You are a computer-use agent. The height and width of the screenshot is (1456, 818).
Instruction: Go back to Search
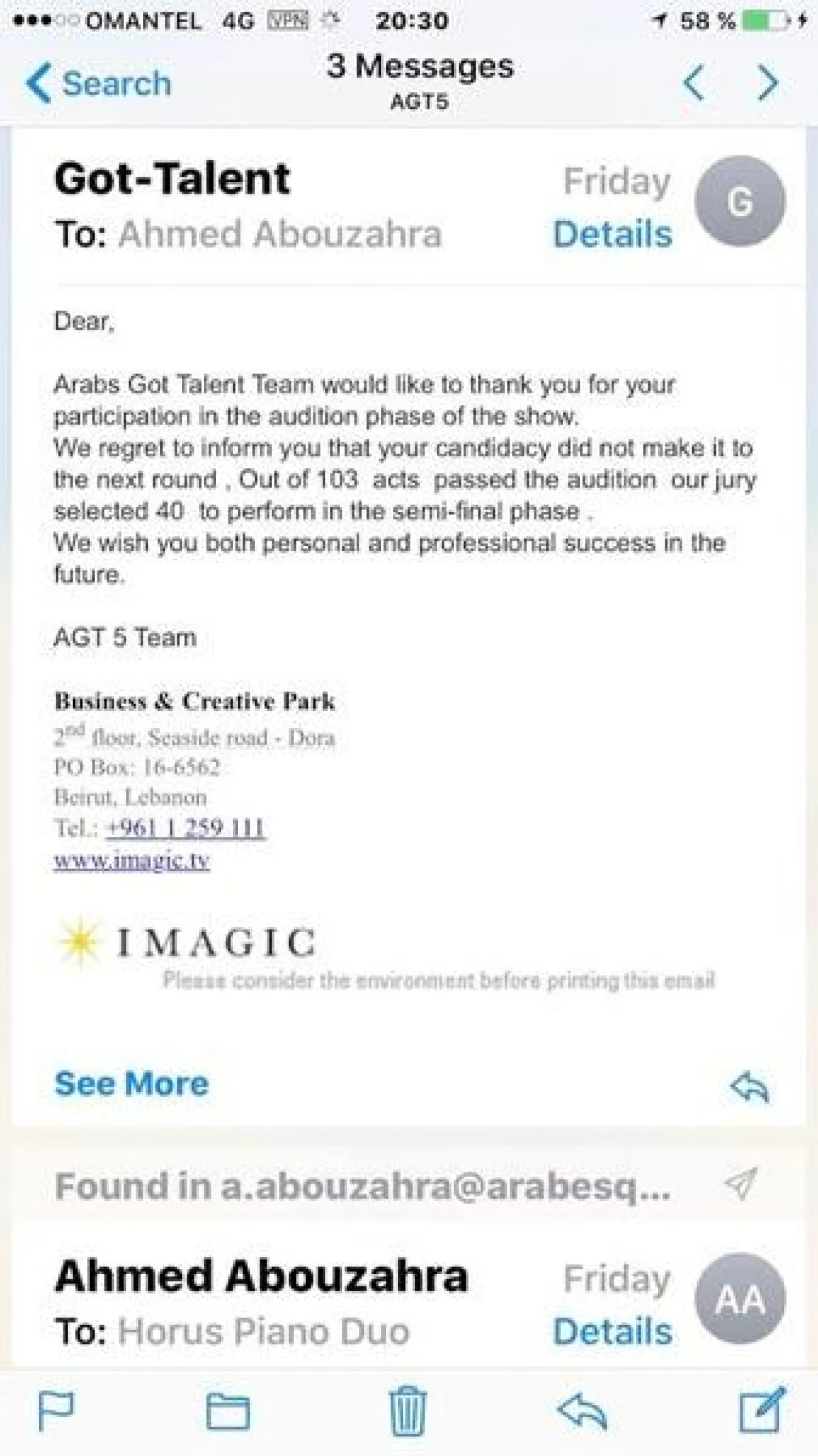click(97, 83)
